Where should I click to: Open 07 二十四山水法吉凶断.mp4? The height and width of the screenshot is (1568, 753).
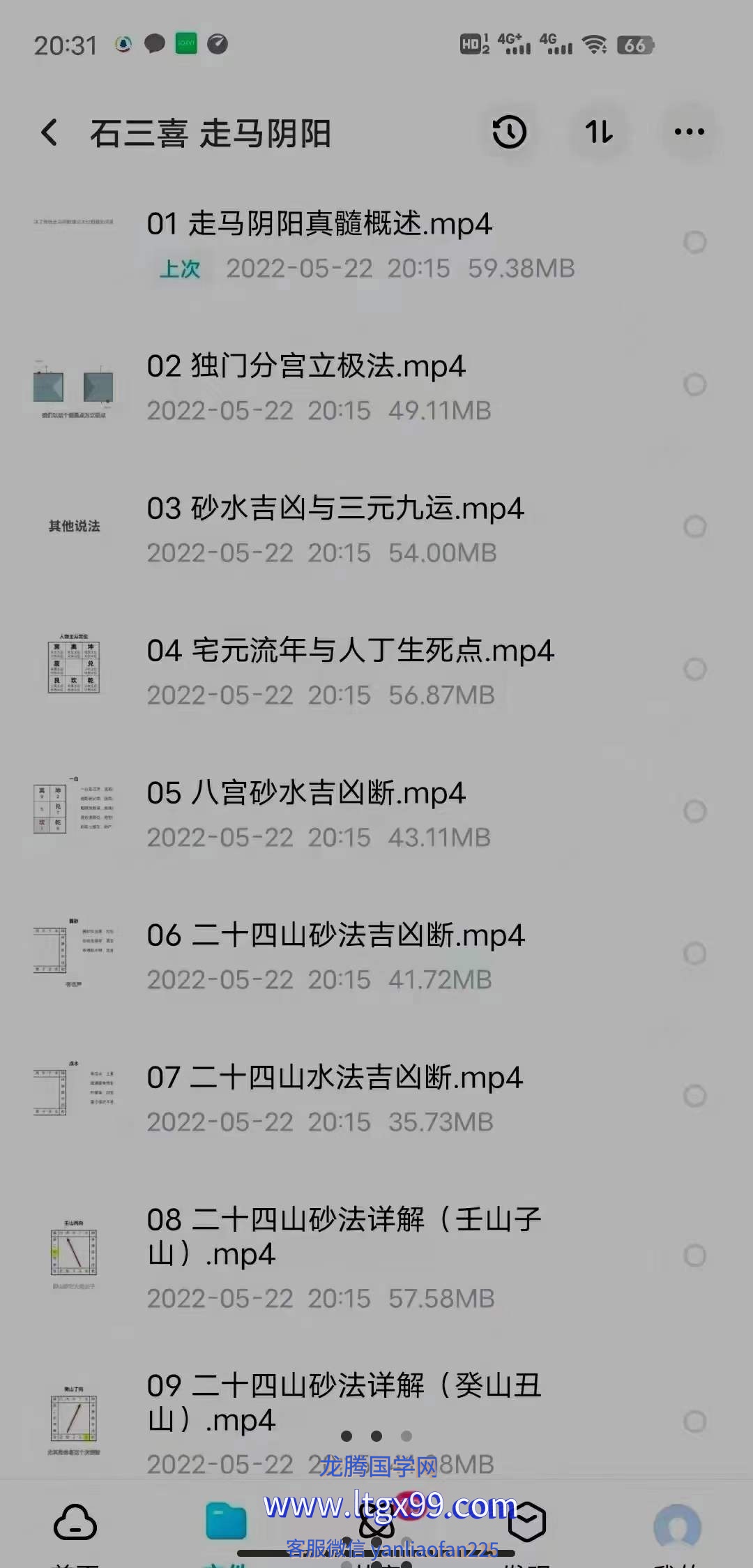coord(334,1078)
